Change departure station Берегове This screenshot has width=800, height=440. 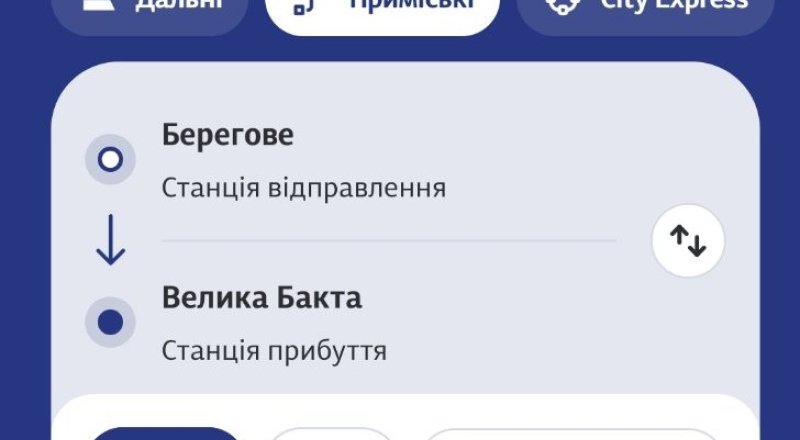(x=303, y=160)
